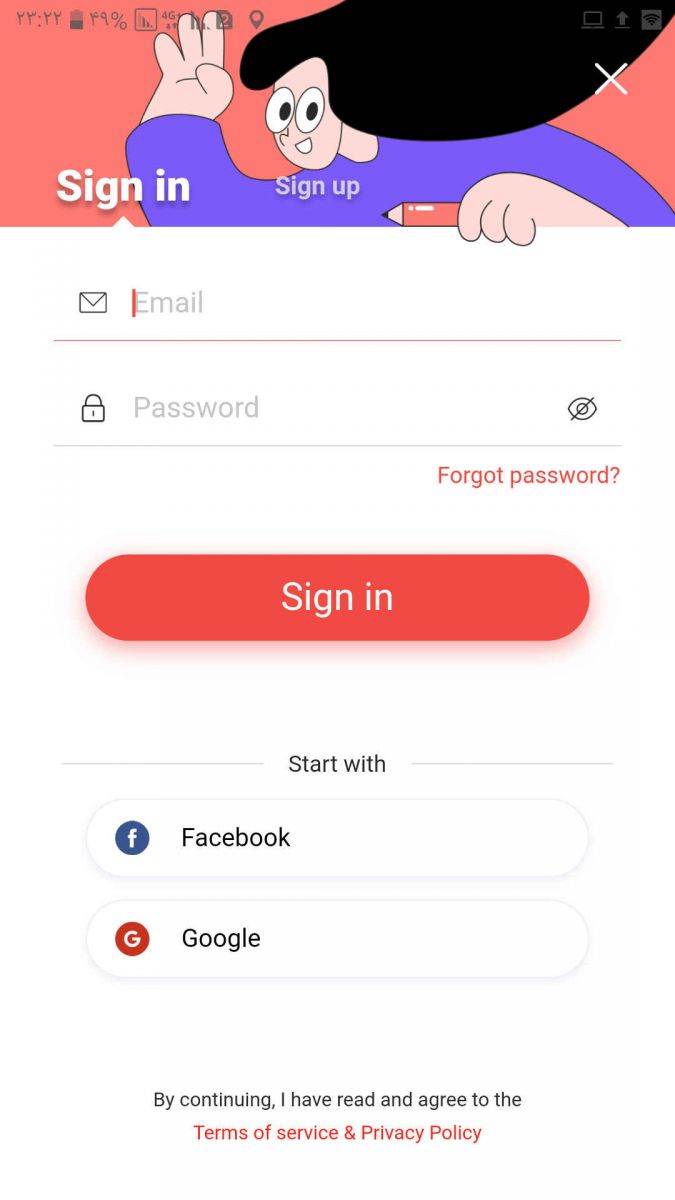Start with Facebook
Image resolution: width=675 pixels, height=1200 pixels.
(337, 838)
